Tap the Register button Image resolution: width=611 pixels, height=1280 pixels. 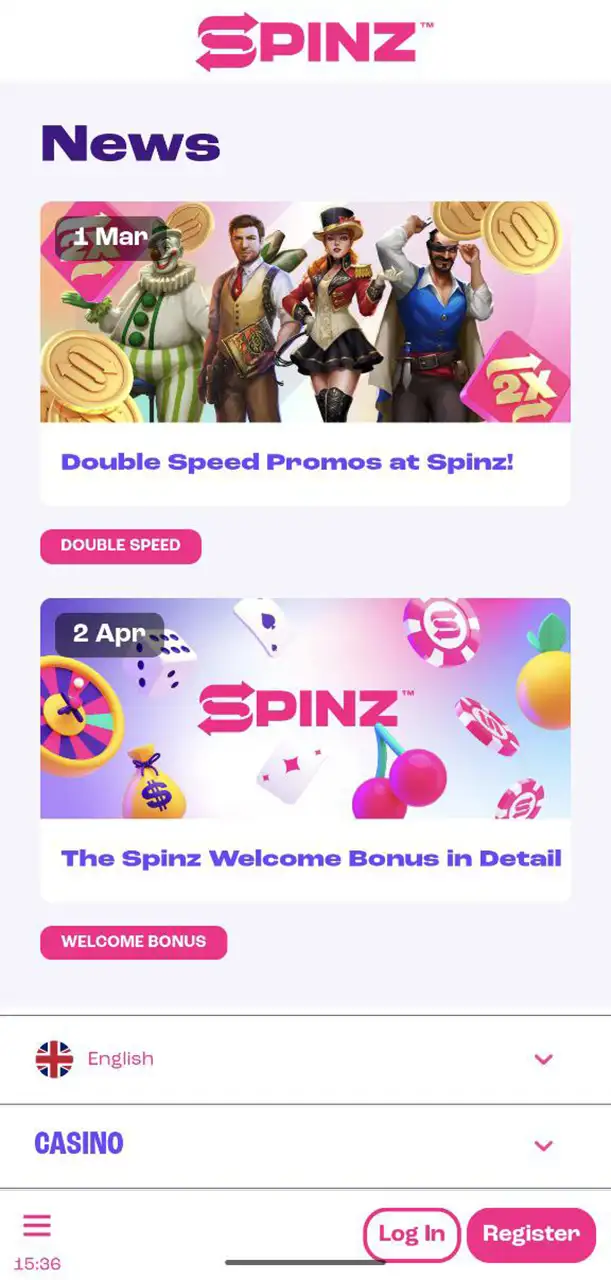[531, 1234]
